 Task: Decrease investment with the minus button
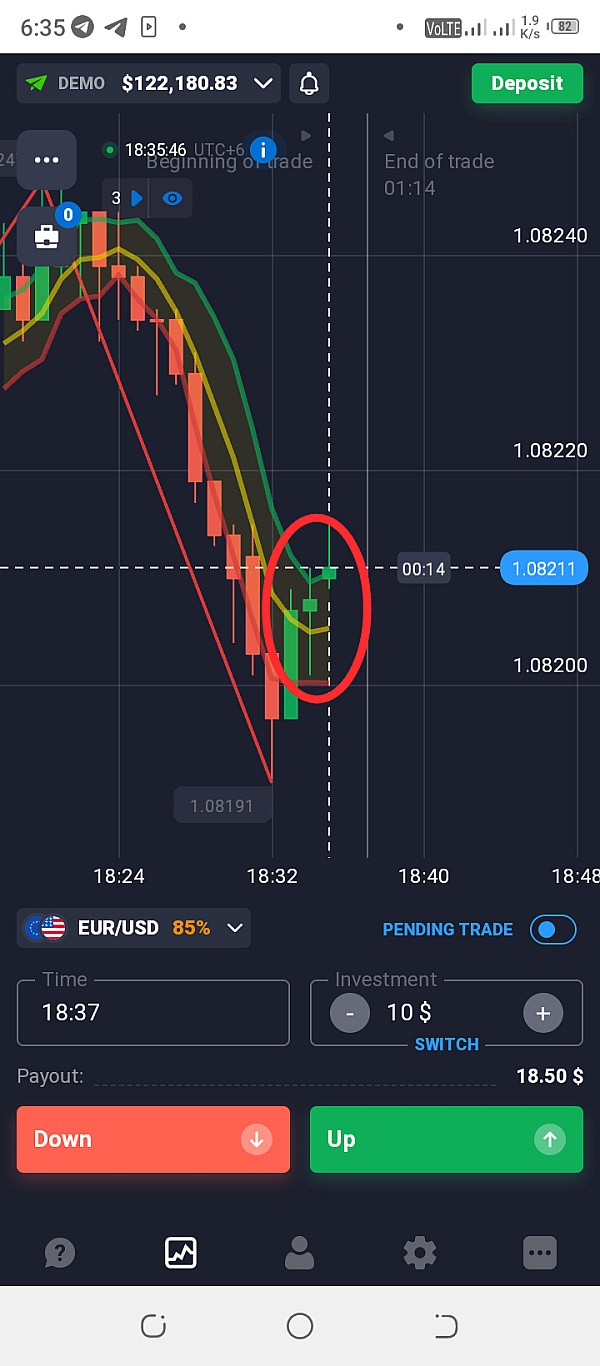[350, 1013]
